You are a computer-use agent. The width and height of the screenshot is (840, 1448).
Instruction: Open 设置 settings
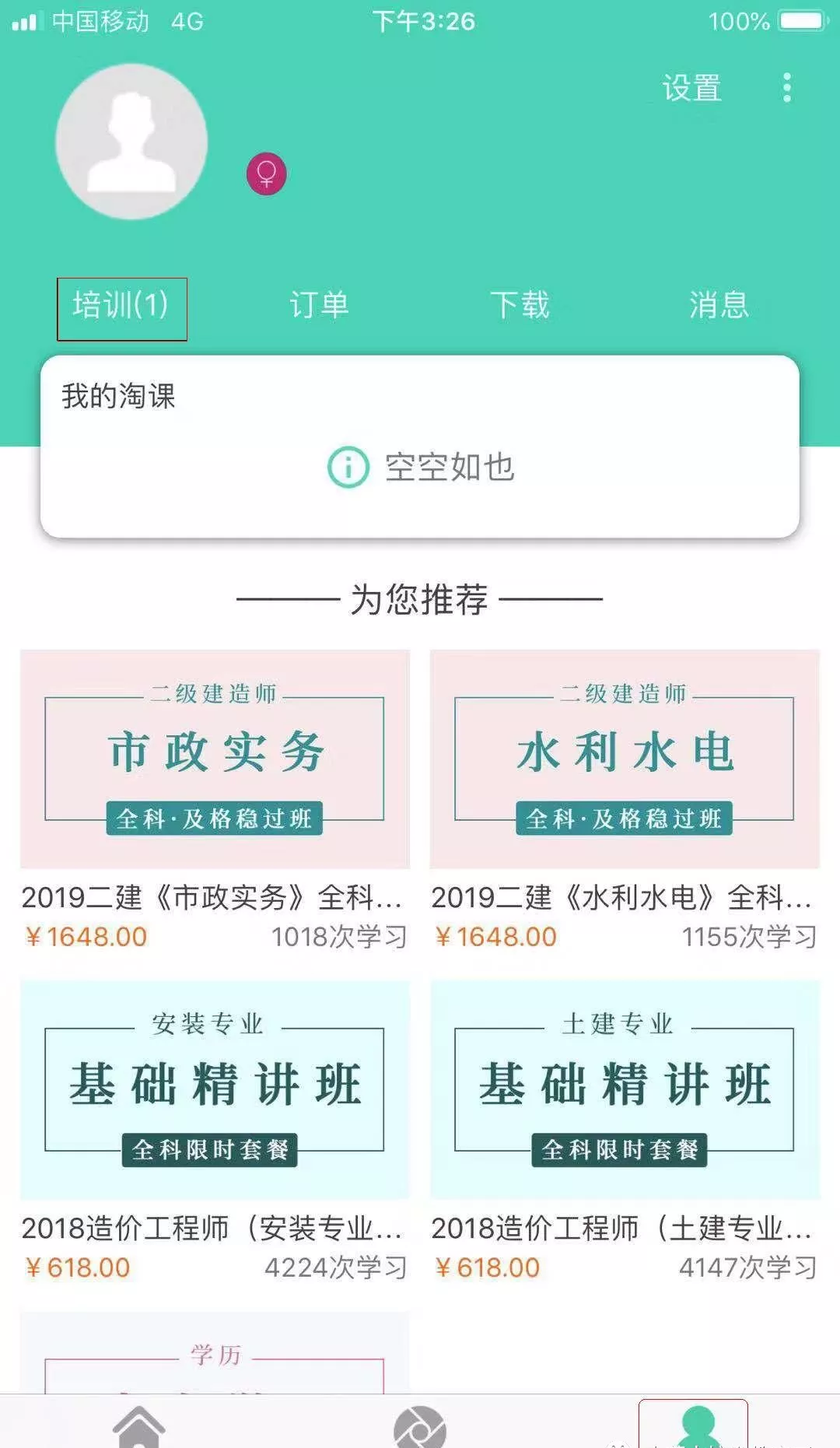click(691, 88)
